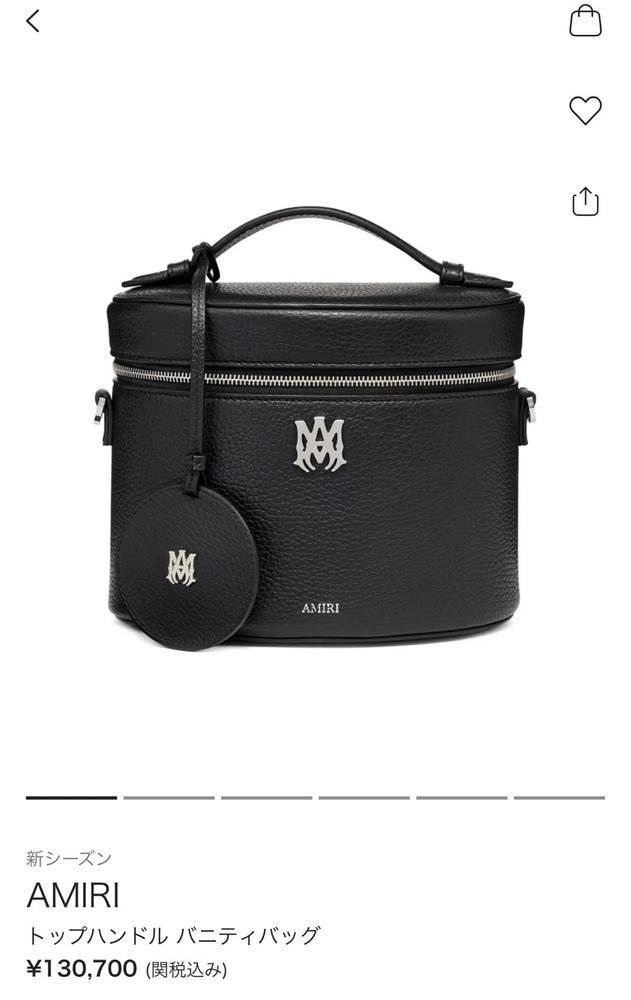This screenshot has height=1000, width=631.
Task: Open the AMIRI vanity bag product image
Action: click(x=315, y=430)
